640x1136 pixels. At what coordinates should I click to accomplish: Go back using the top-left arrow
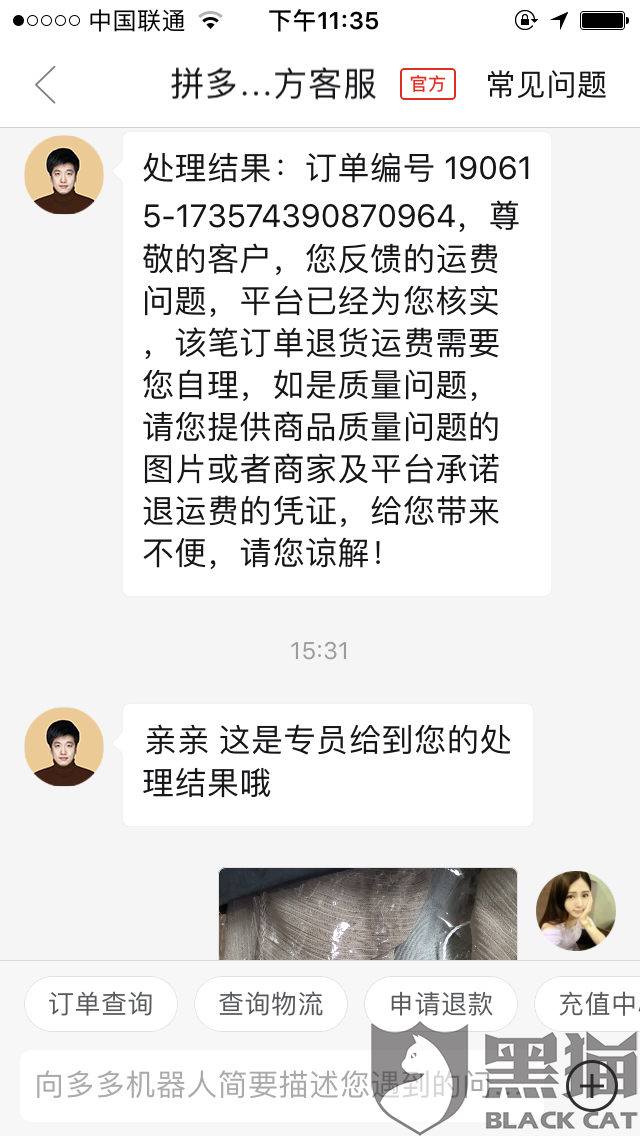(x=46, y=85)
